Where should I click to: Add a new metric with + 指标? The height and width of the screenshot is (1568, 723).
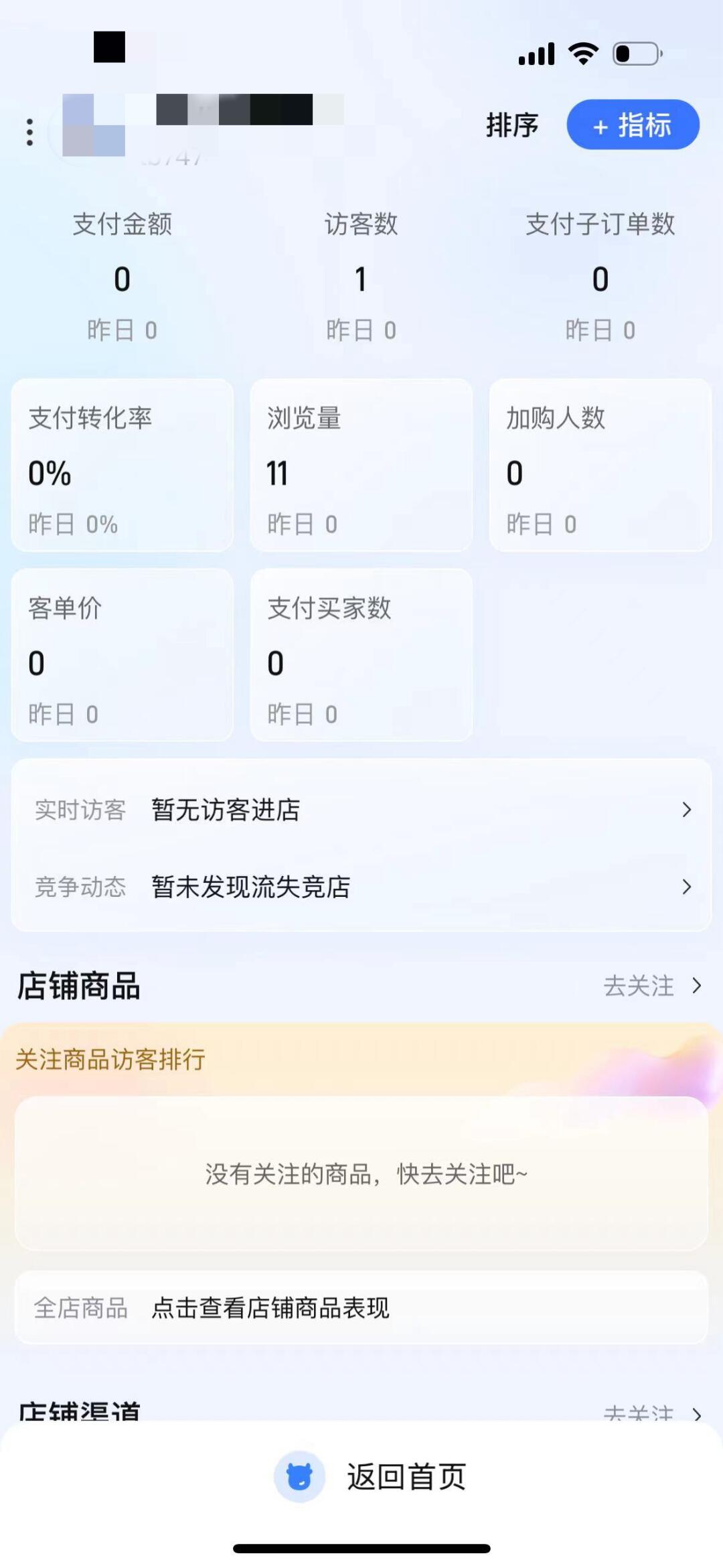tap(633, 125)
